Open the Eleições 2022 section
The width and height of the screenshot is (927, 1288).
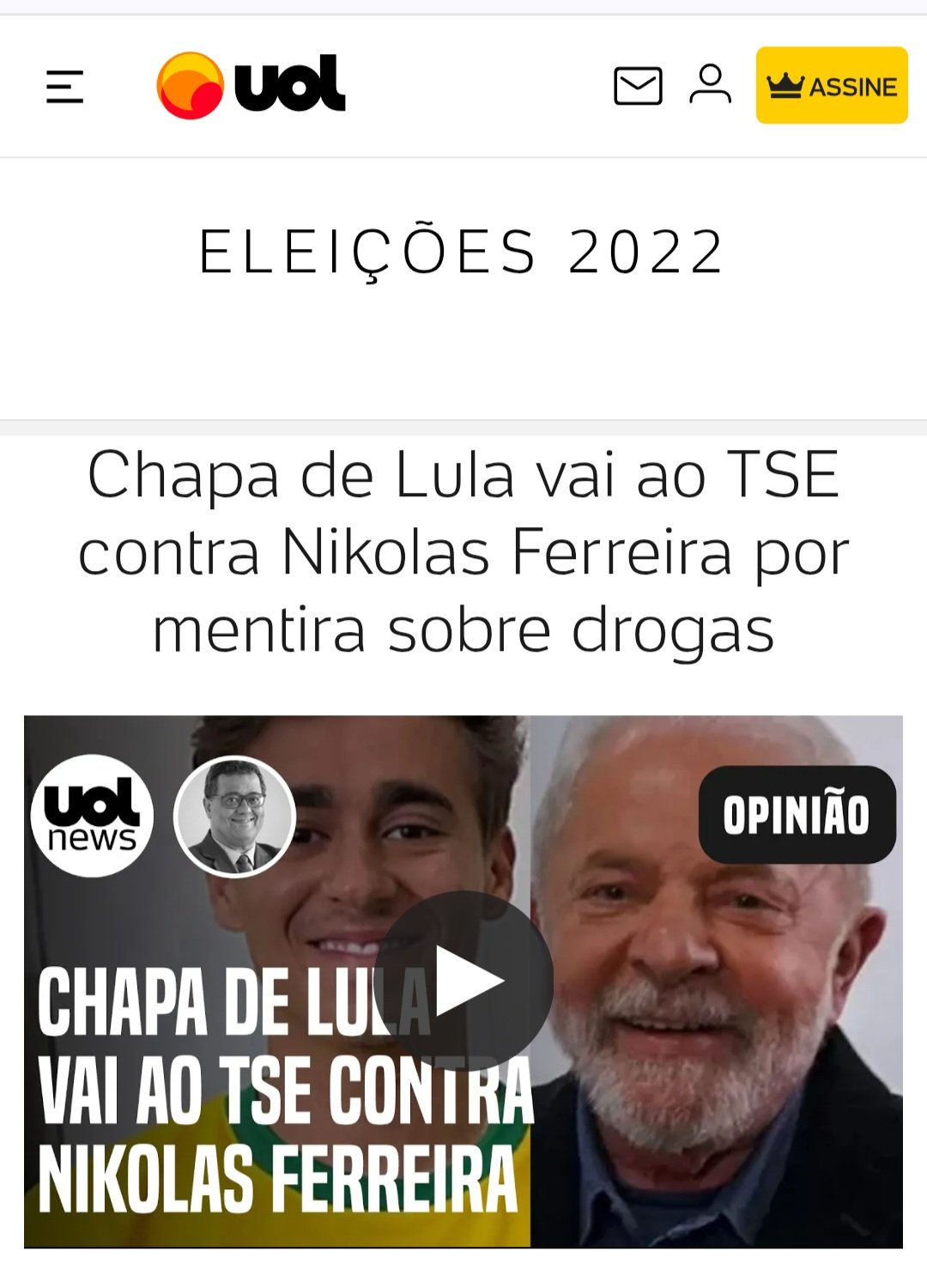click(x=462, y=252)
